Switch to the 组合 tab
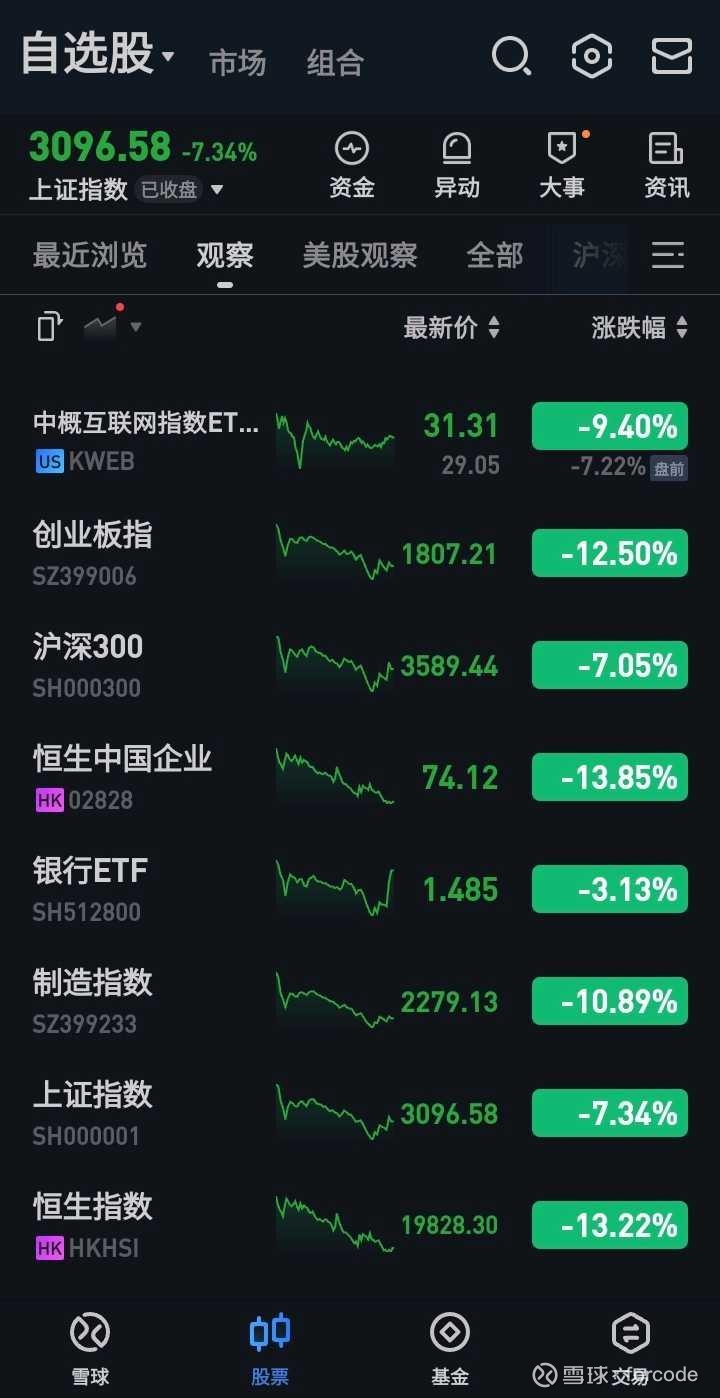Screen dimensions: 720x1398 point(335,62)
